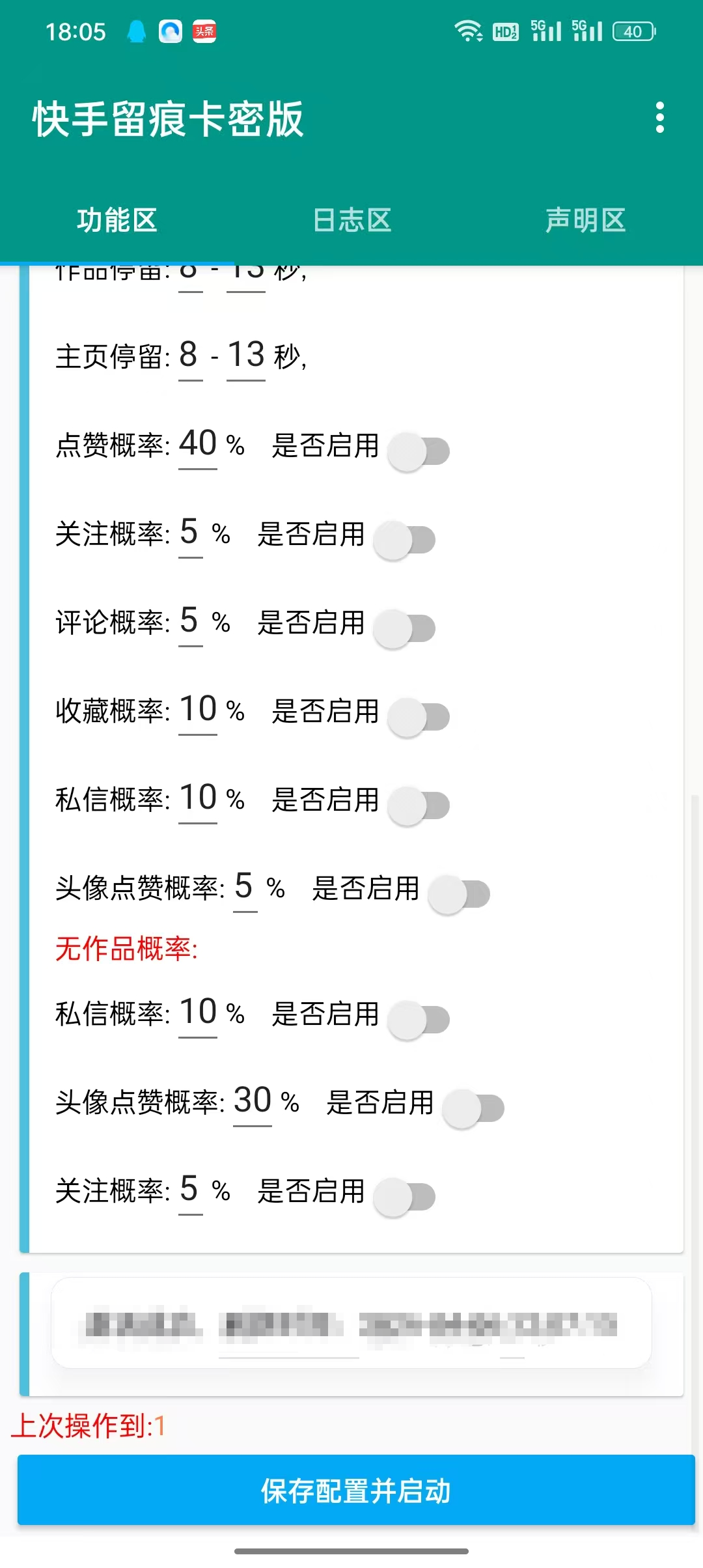Tap the 头条 (Toutiao) icon in status bar
Image resolution: width=703 pixels, height=1568 pixels.
[204, 31]
